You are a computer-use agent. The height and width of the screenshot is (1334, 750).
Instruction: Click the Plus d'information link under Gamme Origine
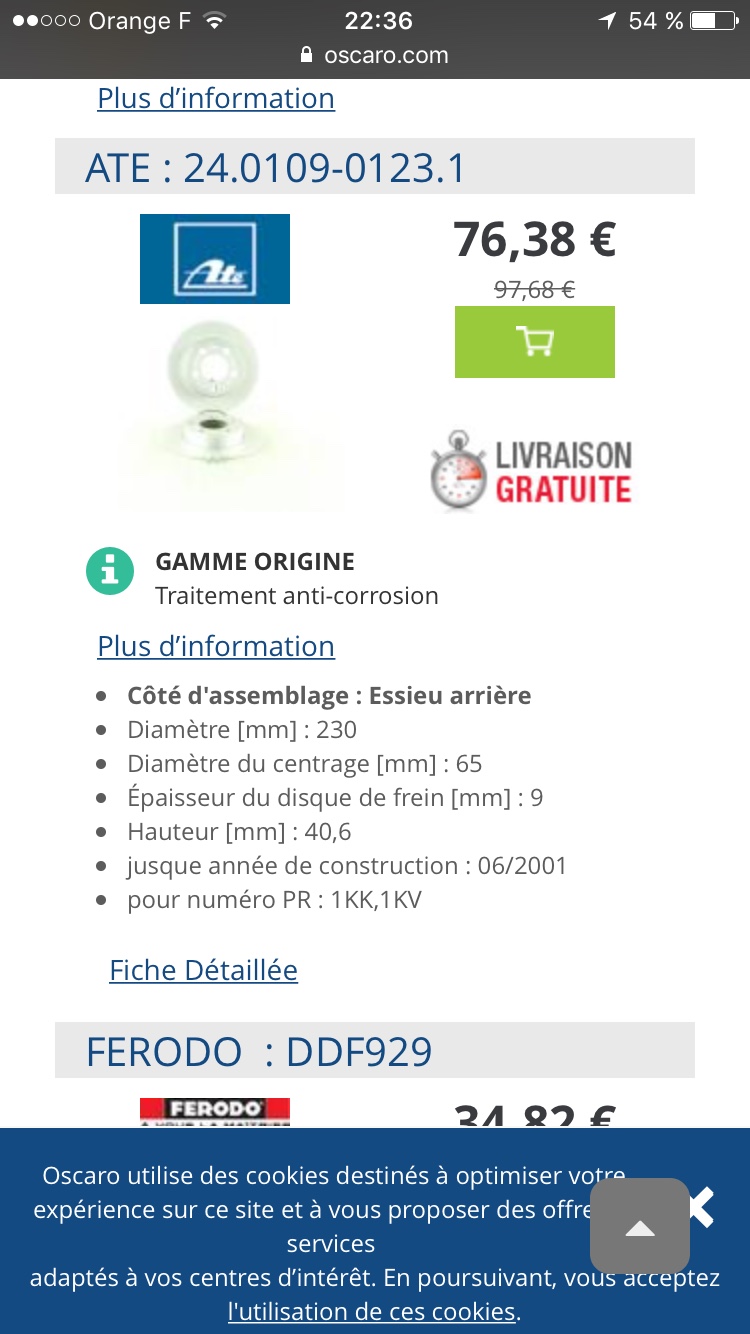[x=215, y=646]
